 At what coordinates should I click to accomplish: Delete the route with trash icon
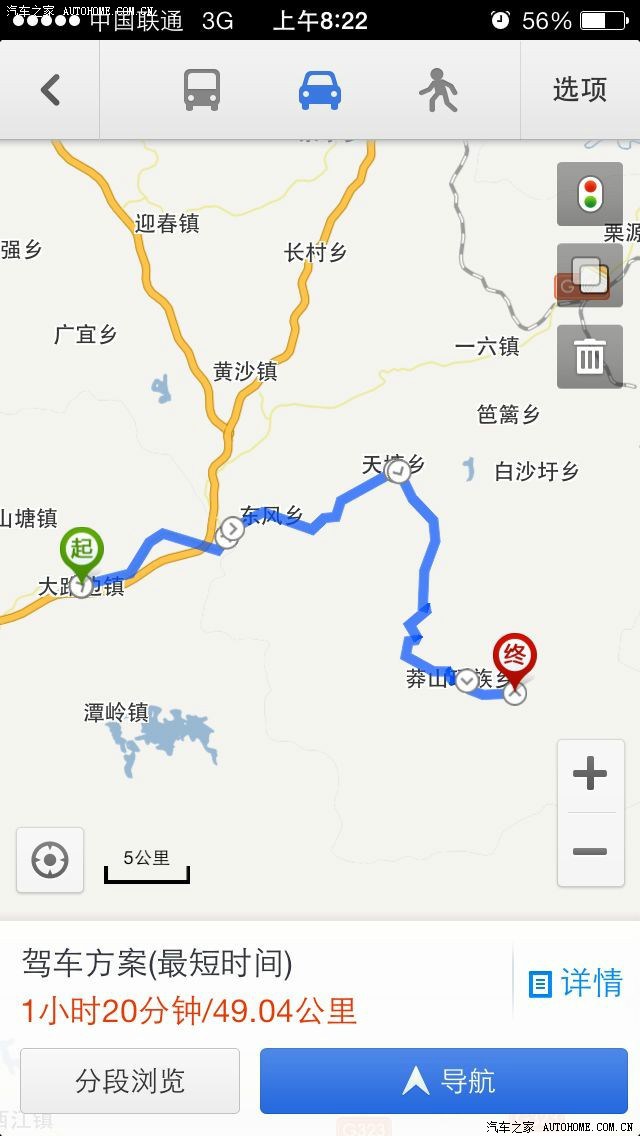(x=590, y=356)
